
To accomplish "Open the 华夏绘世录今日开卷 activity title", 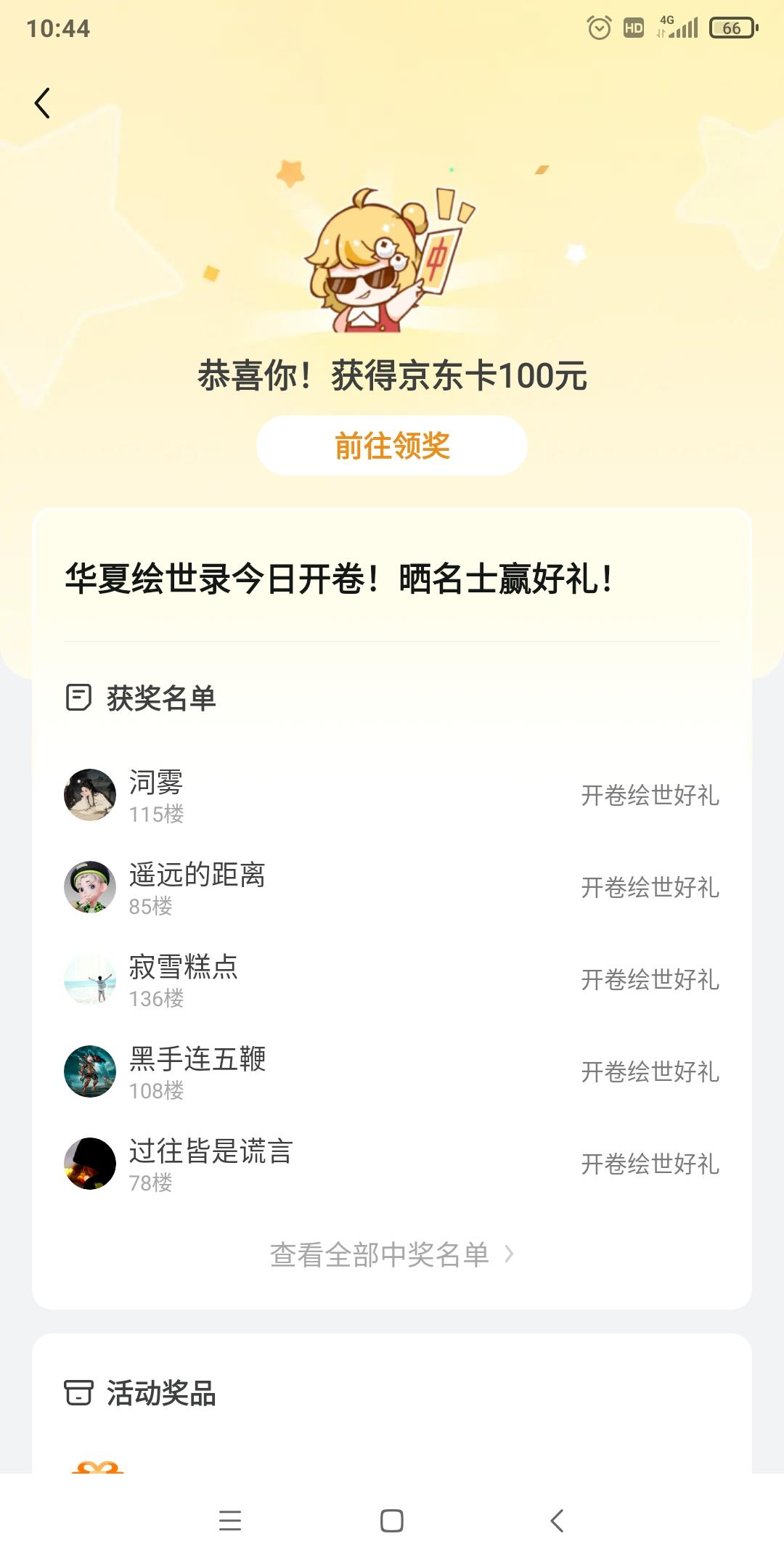I will 338,579.
